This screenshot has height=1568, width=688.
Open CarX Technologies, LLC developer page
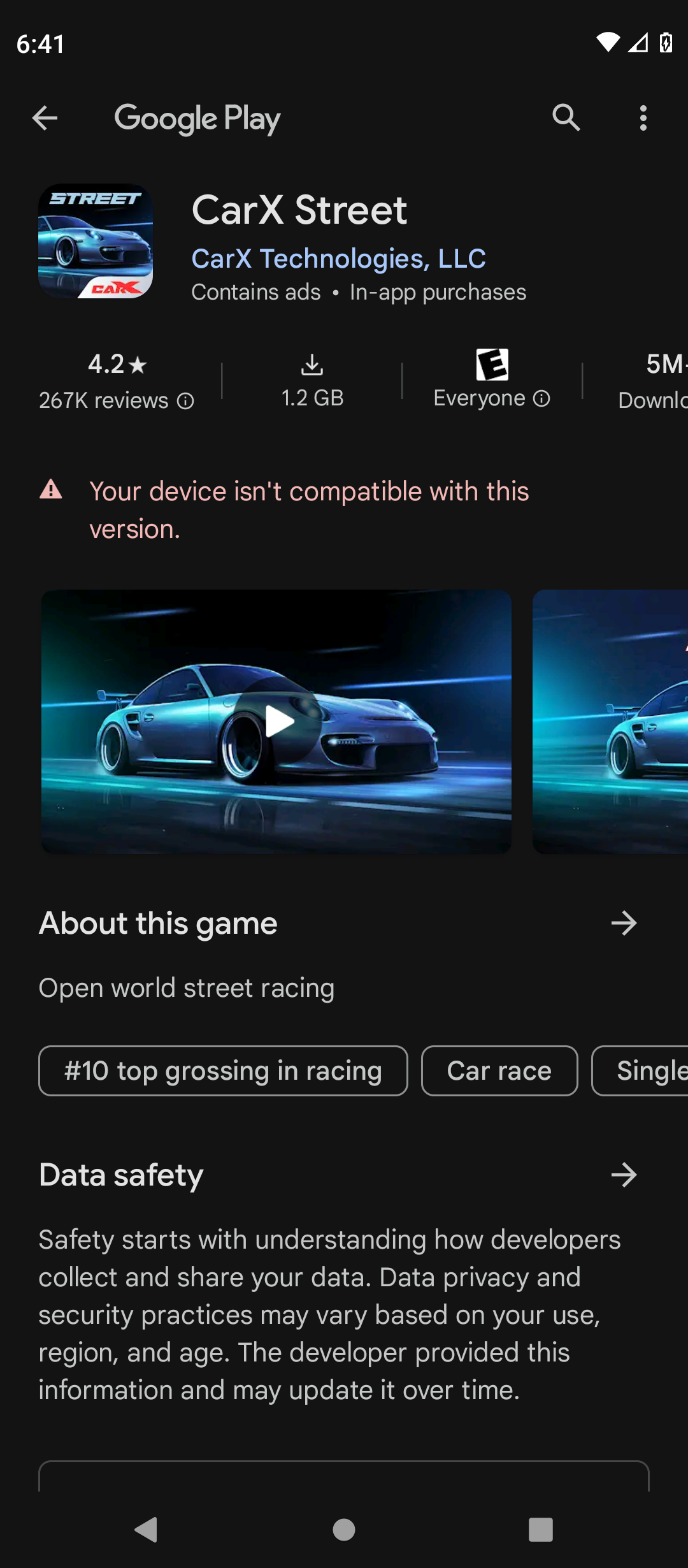pyautogui.click(x=338, y=259)
